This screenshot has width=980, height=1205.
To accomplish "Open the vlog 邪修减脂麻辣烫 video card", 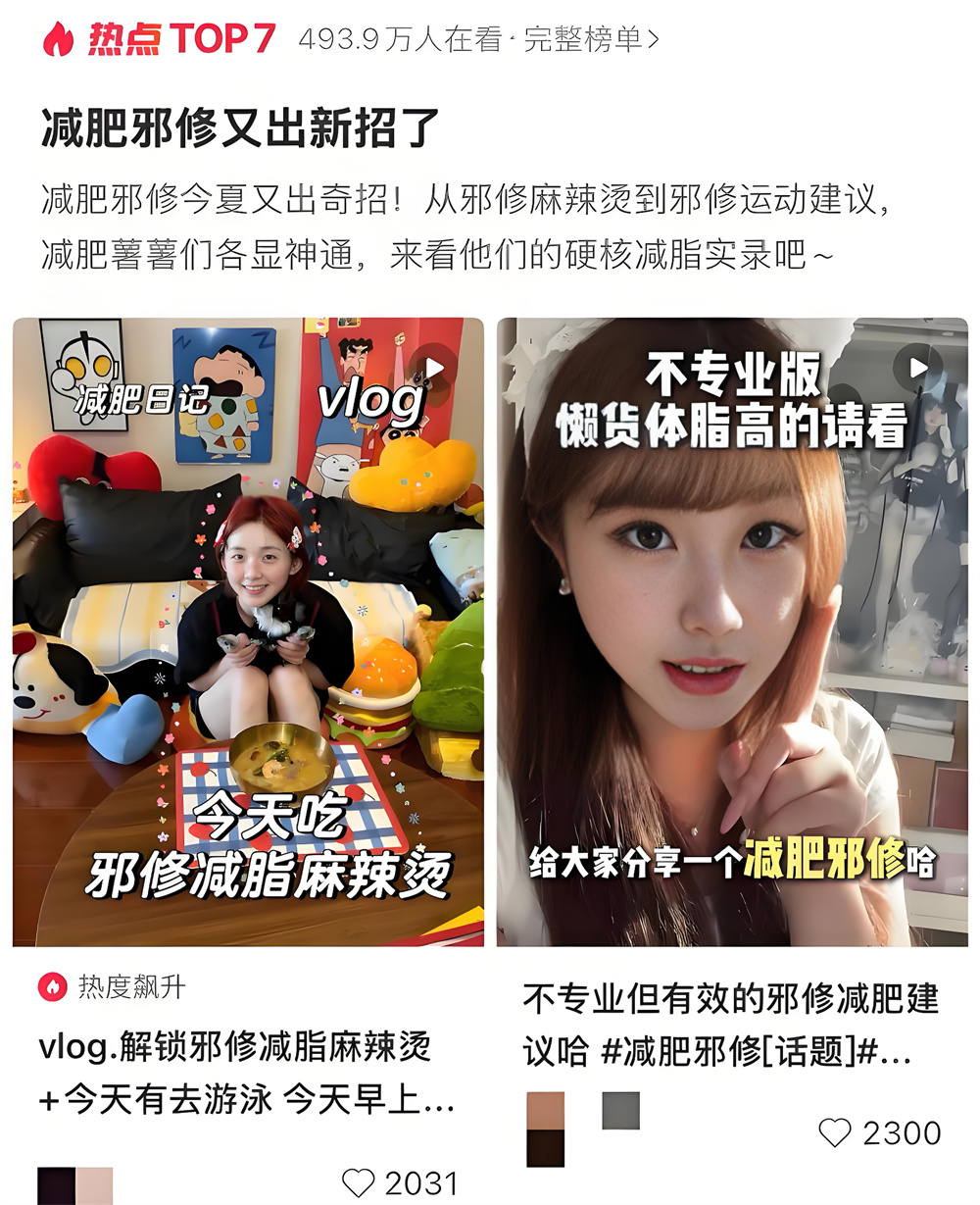I will click(248, 631).
